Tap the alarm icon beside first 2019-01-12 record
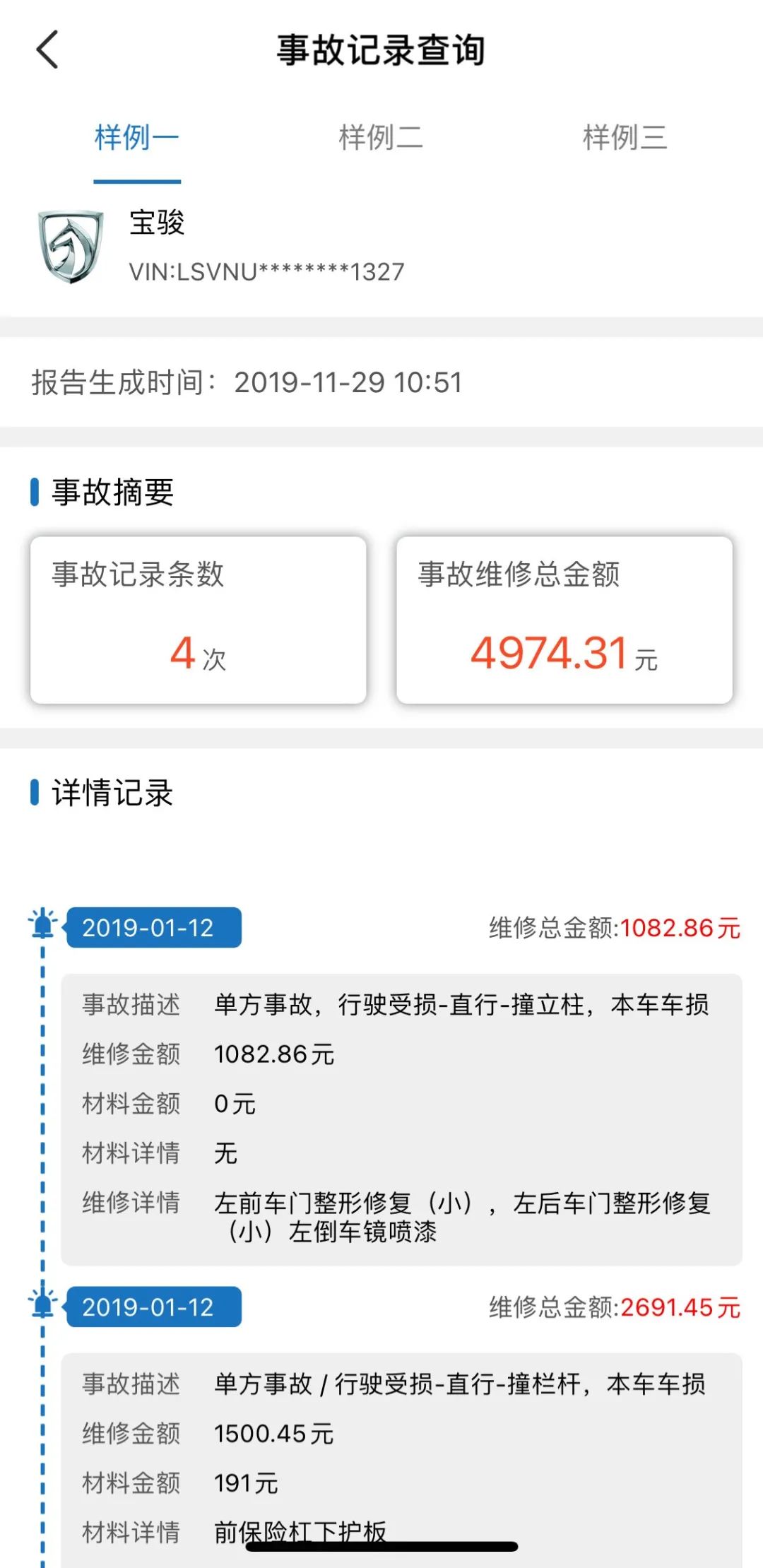Image resolution: width=763 pixels, height=1568 pixels. tap(41, 926)
